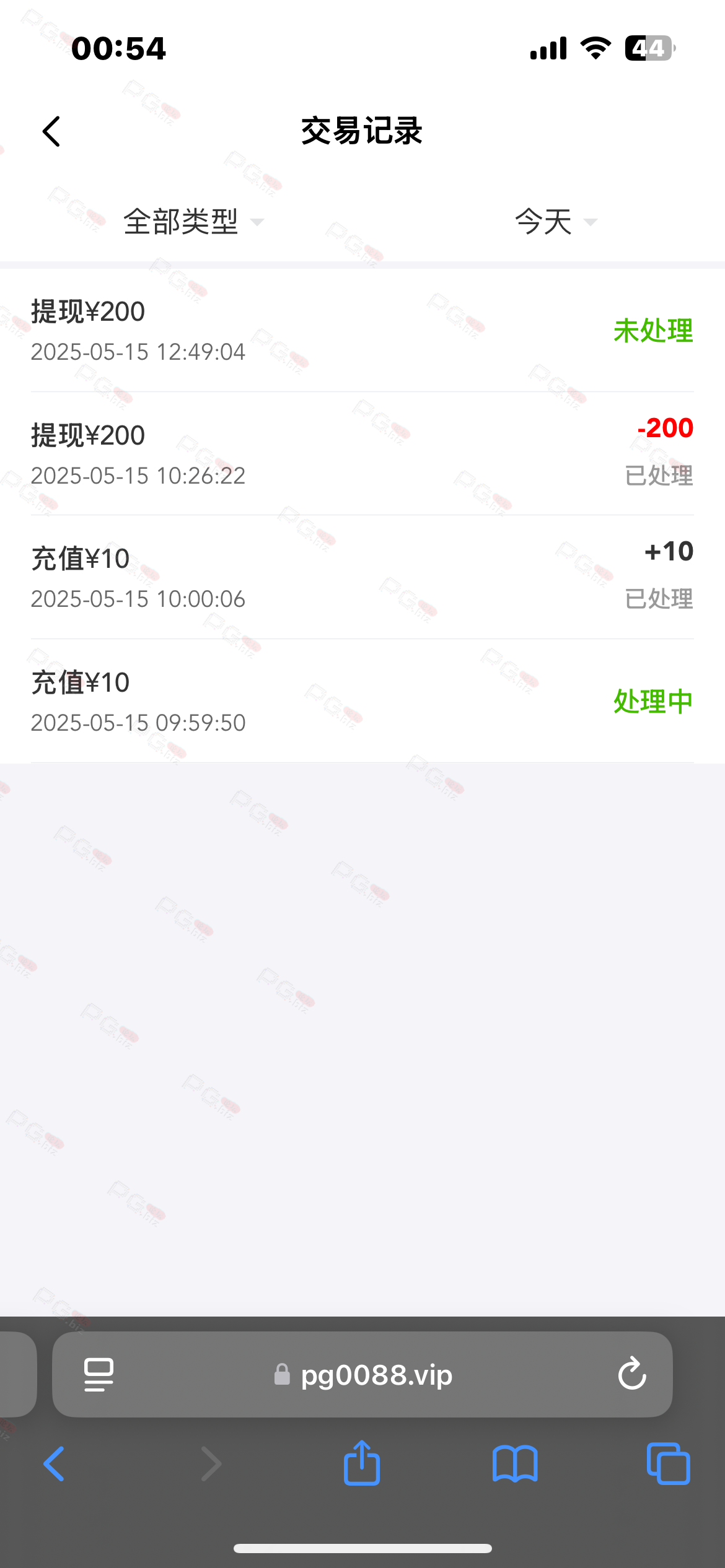Open the 充值¥10 record from 10:00:06
This screenshot has width=725, height=1568.
pyautogui.click(x=362, y=577)
